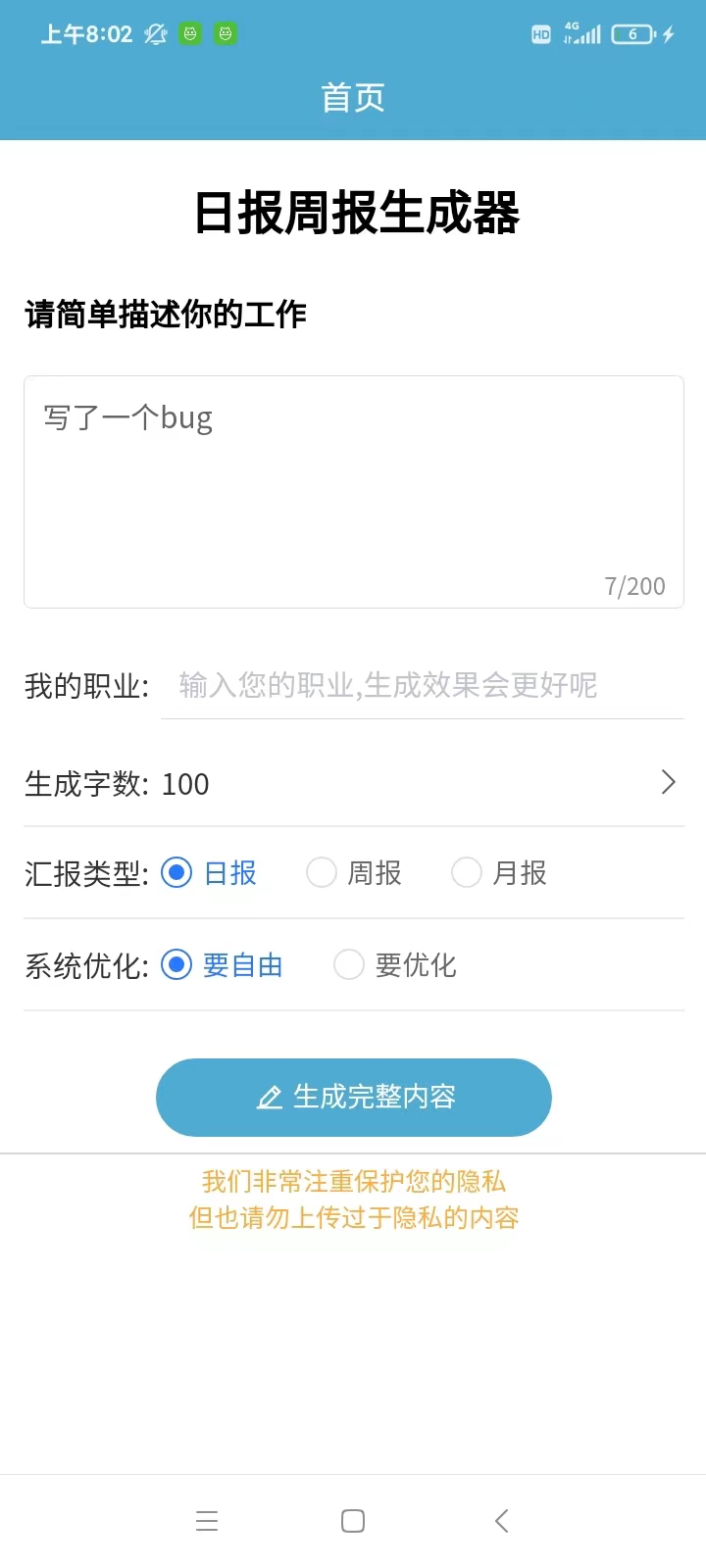Click the 生成完整内容 generate button
706x1568 pixels.
coord(353,1098)
